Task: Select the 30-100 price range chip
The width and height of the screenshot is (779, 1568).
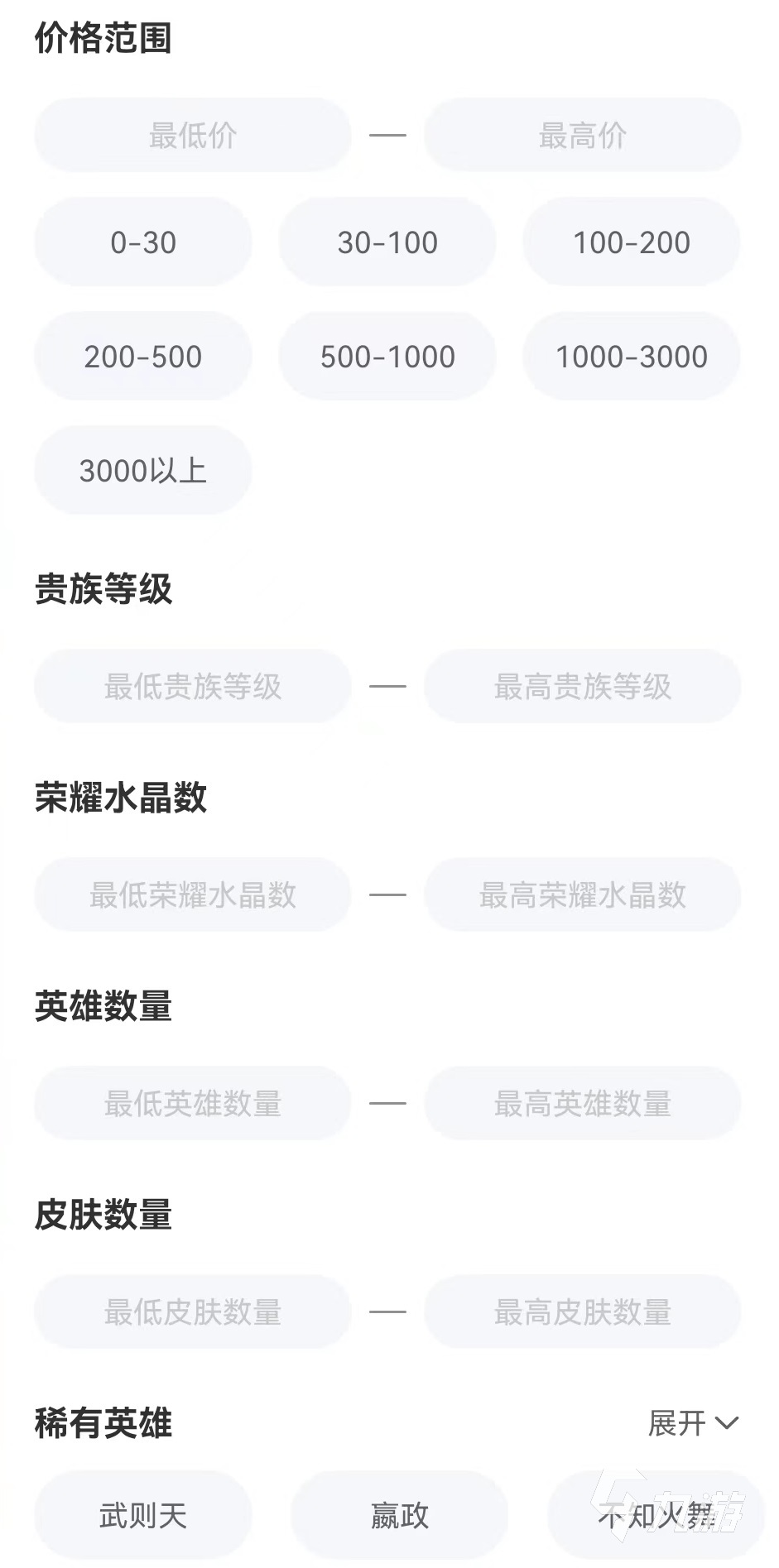Action: pos(387,242)
